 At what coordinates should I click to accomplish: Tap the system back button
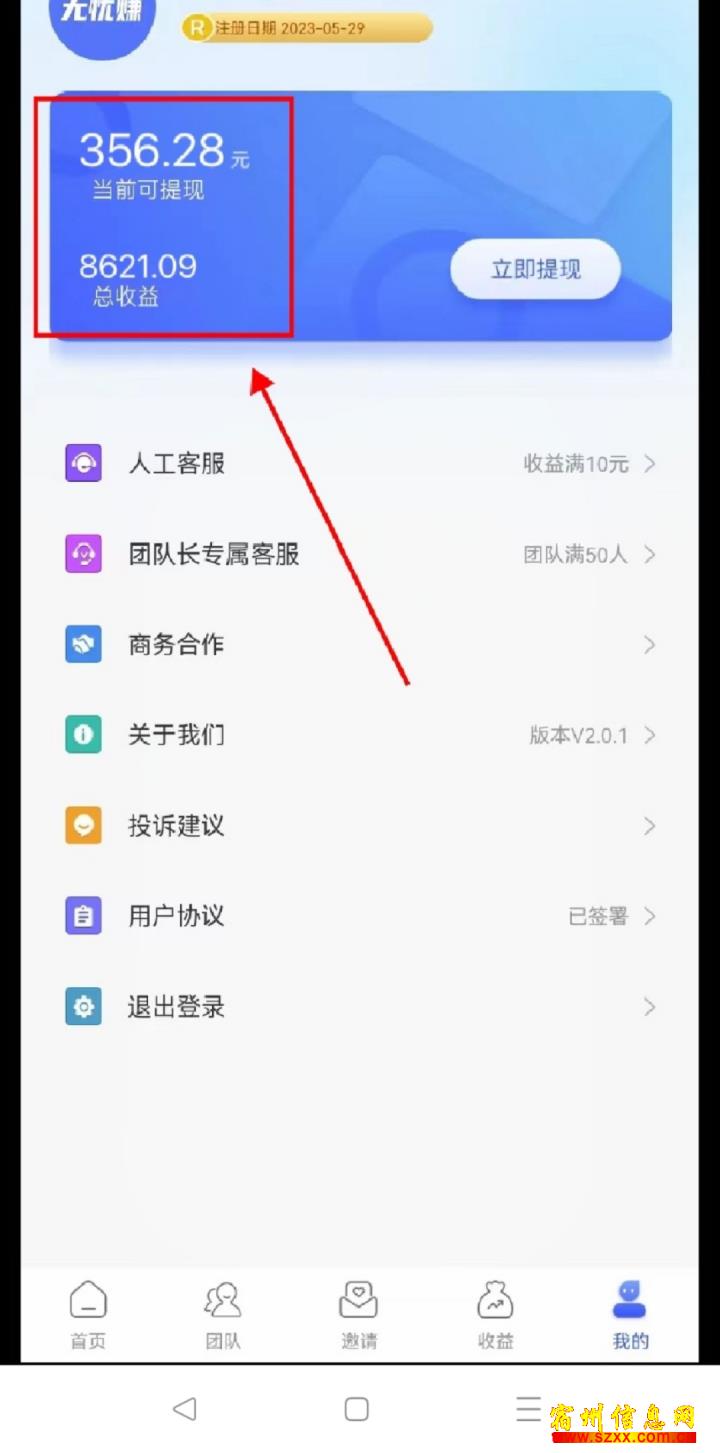coord(184,1409)
